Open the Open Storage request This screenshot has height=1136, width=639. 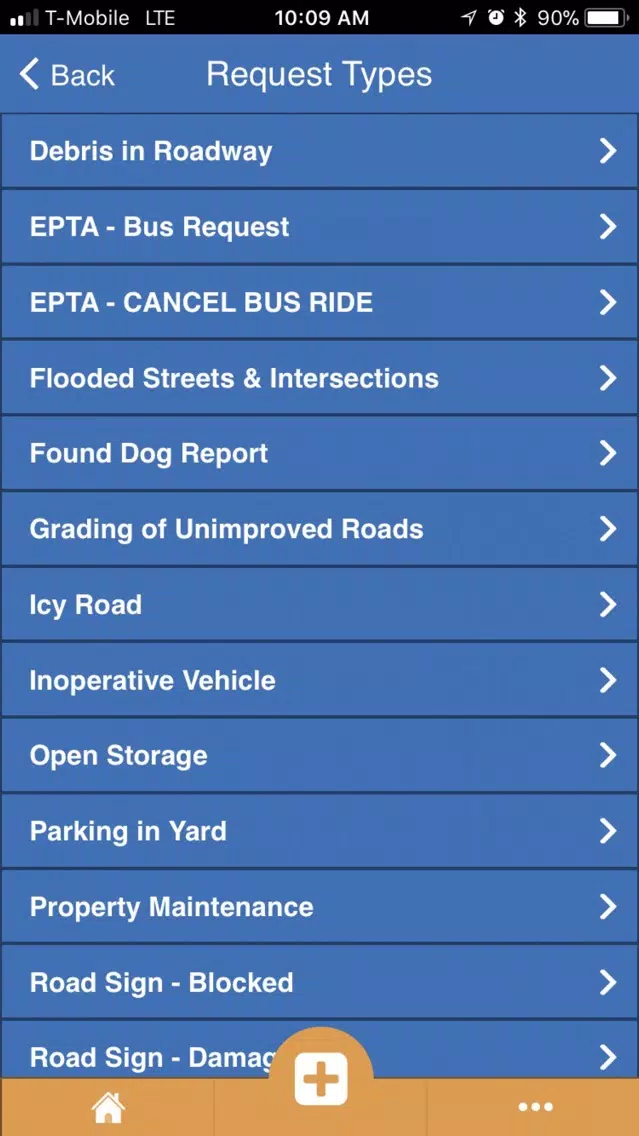click(x=320, y=756)
